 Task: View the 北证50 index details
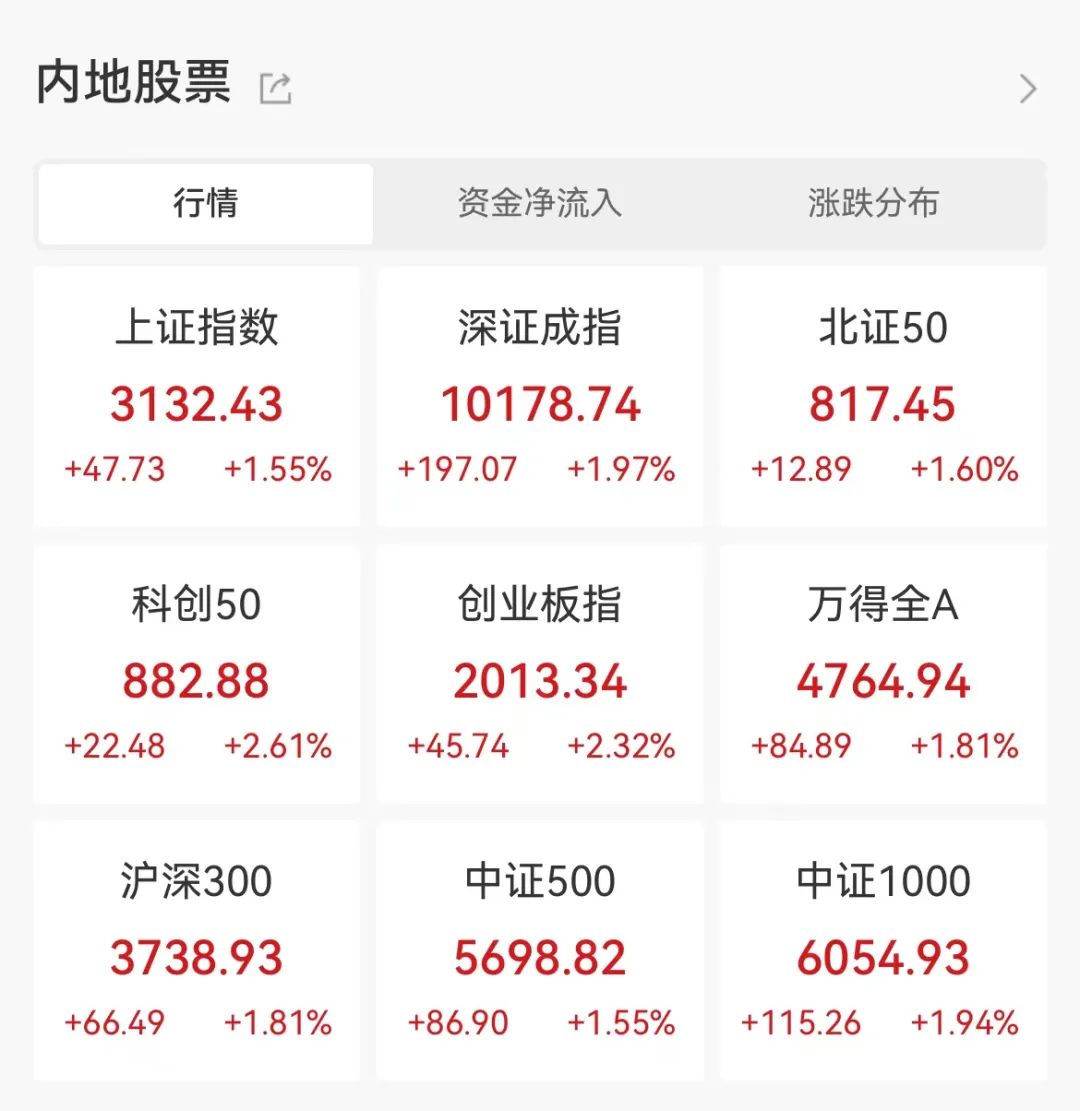(x=883, y=396)
